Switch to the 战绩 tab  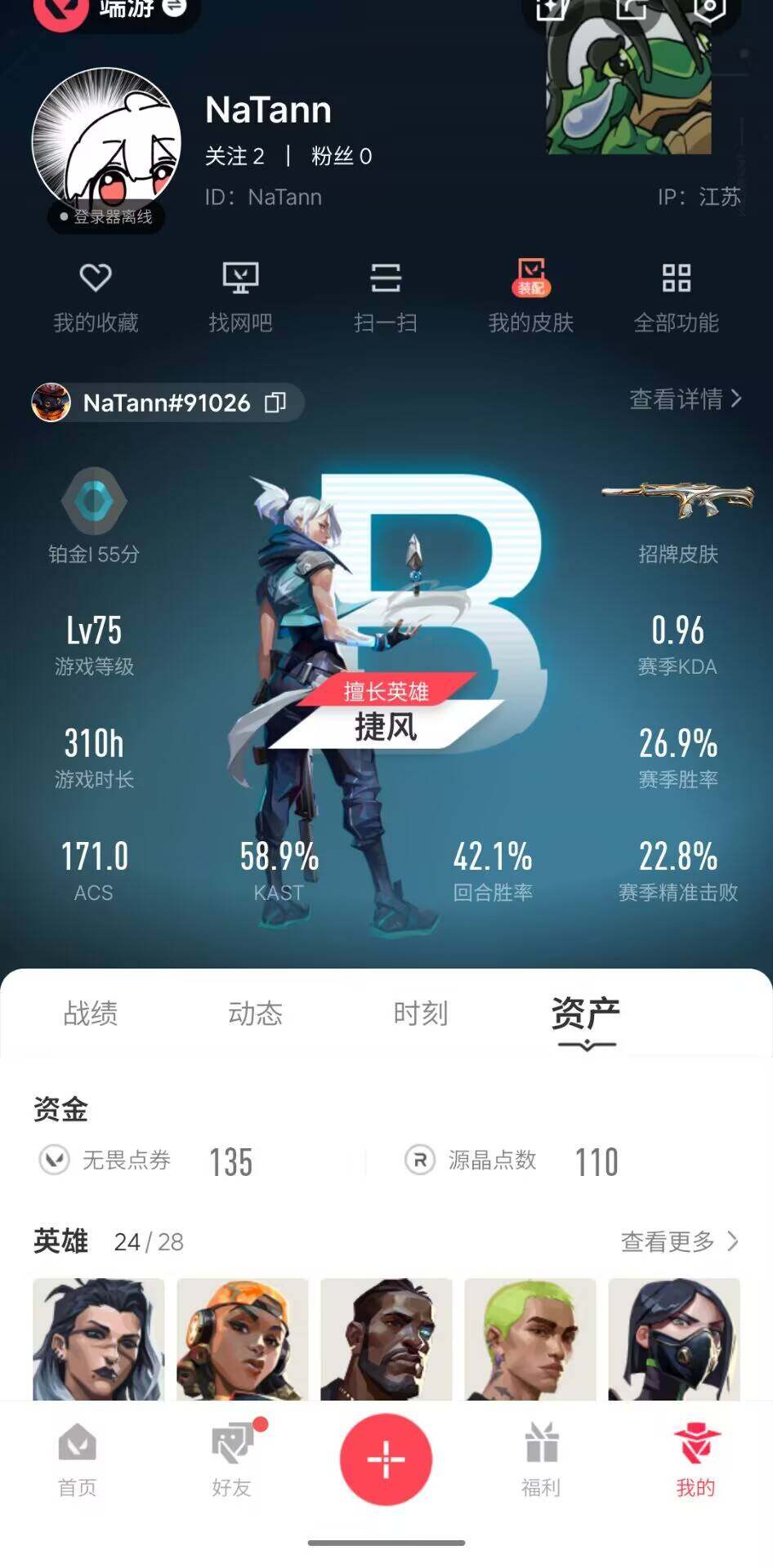(91, 1013)
